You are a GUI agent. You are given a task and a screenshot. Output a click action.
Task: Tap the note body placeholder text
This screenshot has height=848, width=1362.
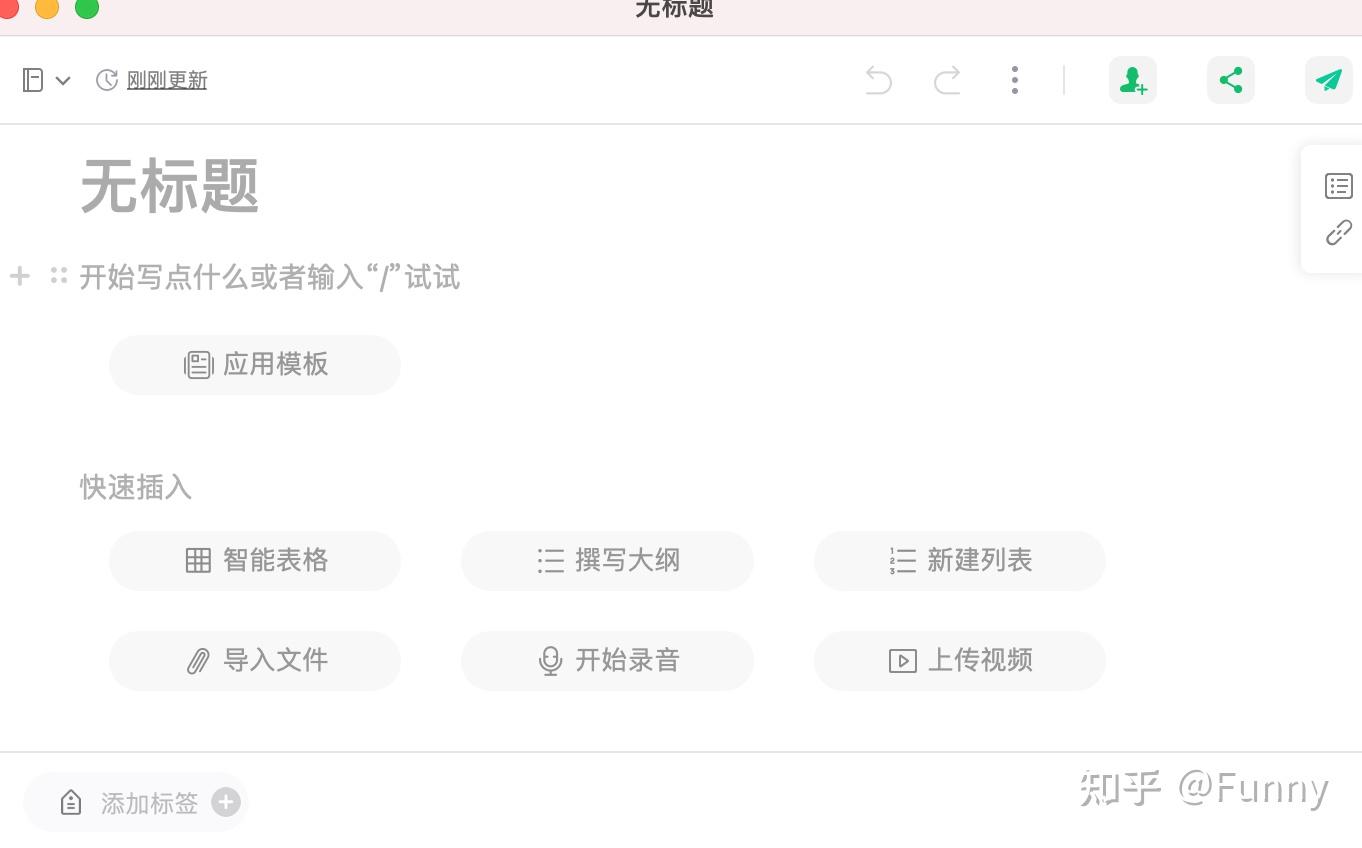pos(270,277)
